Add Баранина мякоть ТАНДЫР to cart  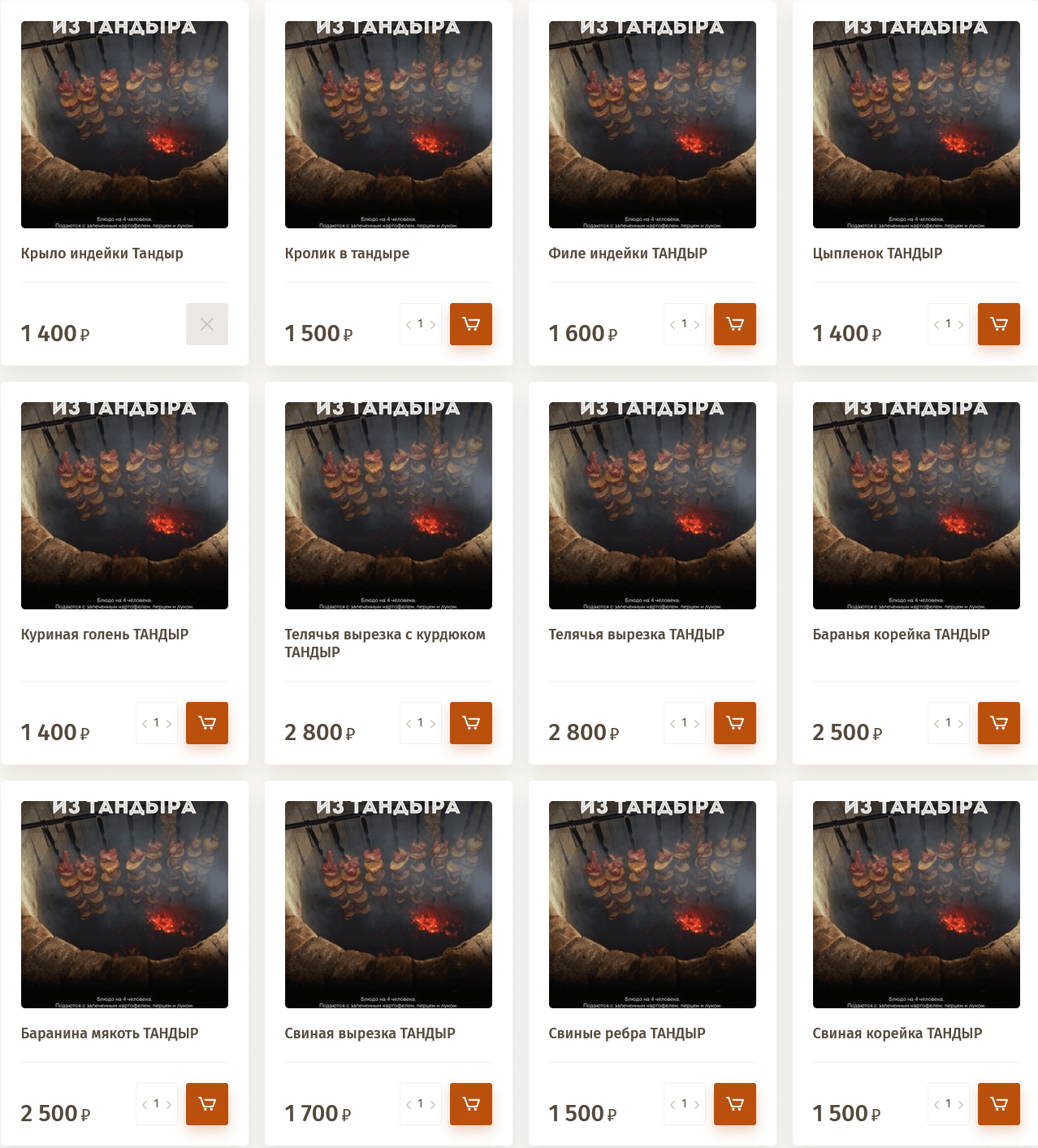207,1104
